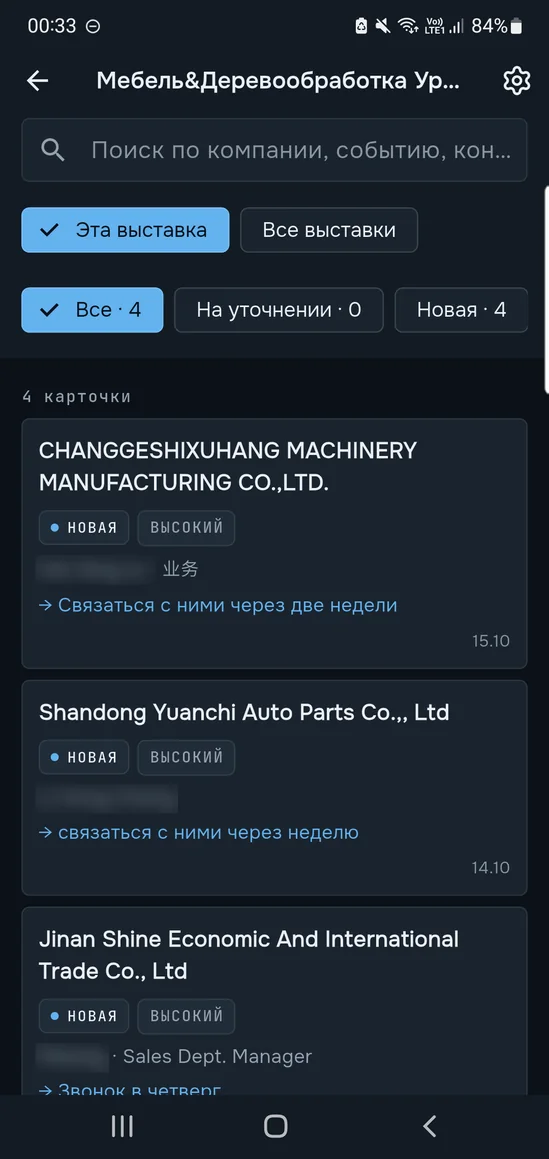Select the 'Эта выставка' filter chip
This screenshot has width=549, height=1159.
point(126,230)
